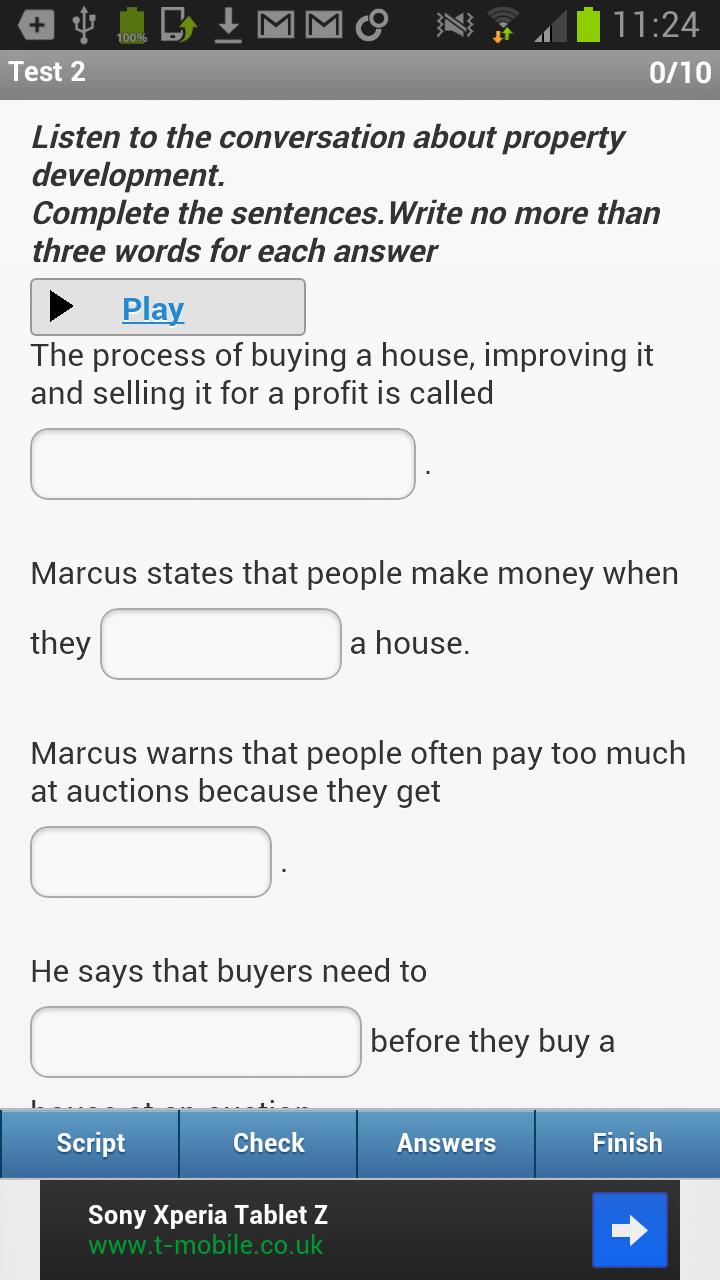The image size is (720, 1280).
Task: Focus the answer box after 'because they get'
Action: click(151, 862)
